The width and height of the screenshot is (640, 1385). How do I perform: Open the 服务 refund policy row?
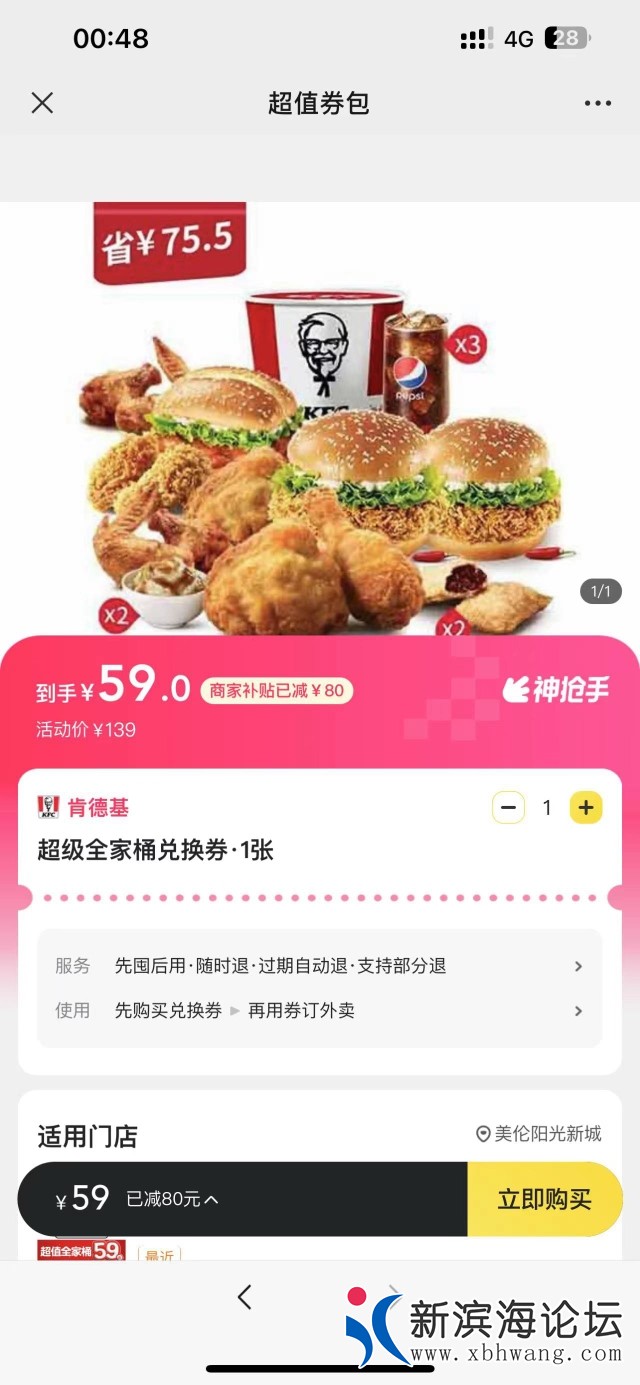(x=320, y=966)
